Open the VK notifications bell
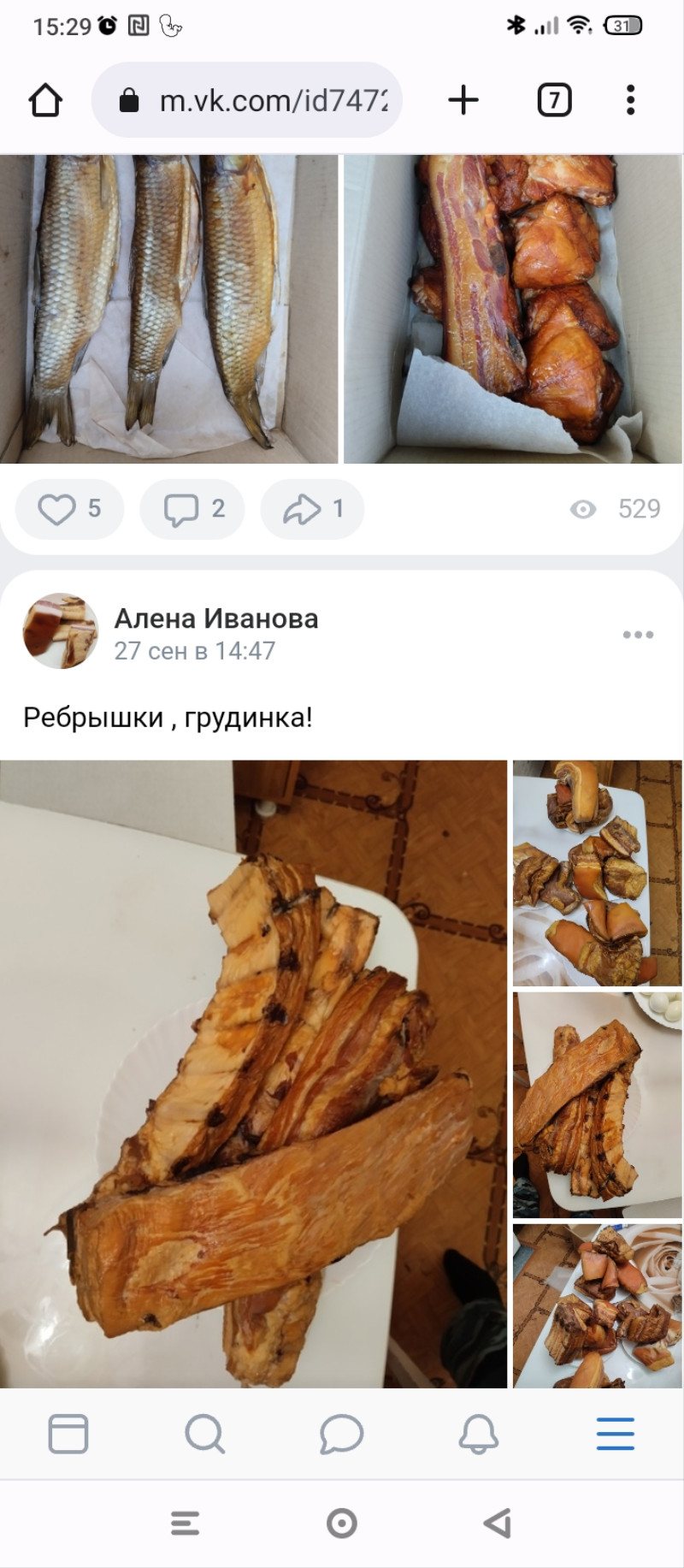This screenshot has width=684, height=1568. (479, 1434)
